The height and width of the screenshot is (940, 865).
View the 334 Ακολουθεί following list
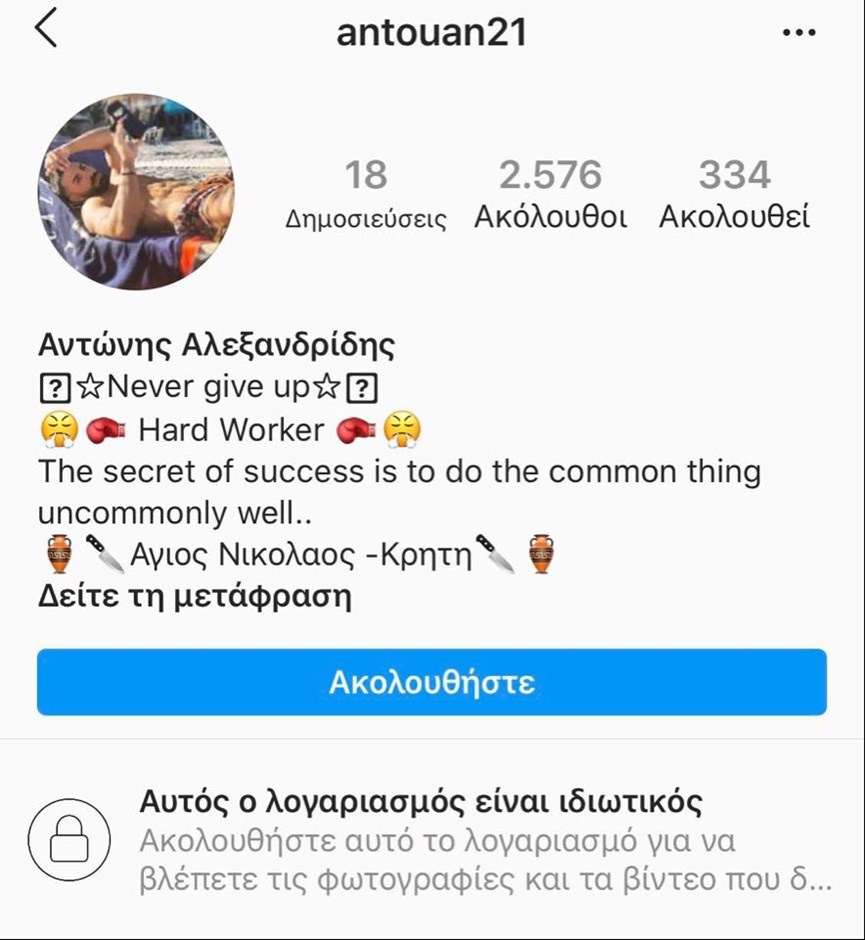pyautogui.click(x=734, y=194)
